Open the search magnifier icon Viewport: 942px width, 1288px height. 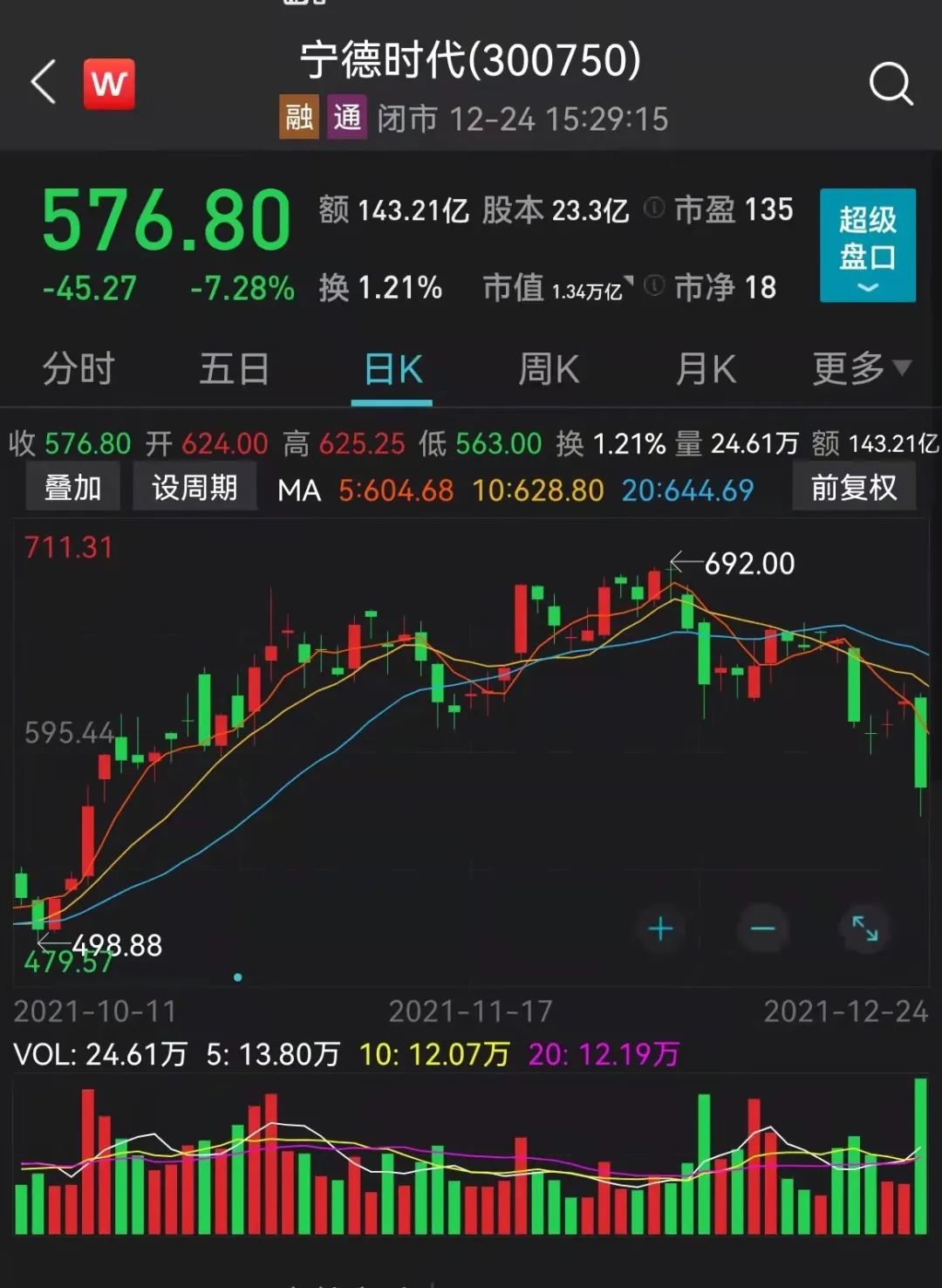[890, 84]
